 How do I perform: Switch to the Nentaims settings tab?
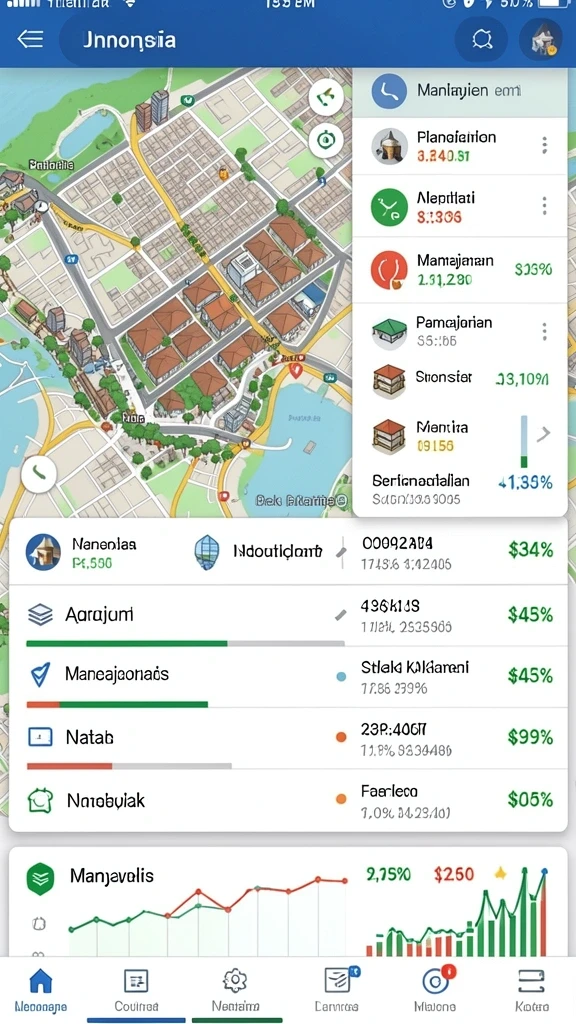click(235, 990)
